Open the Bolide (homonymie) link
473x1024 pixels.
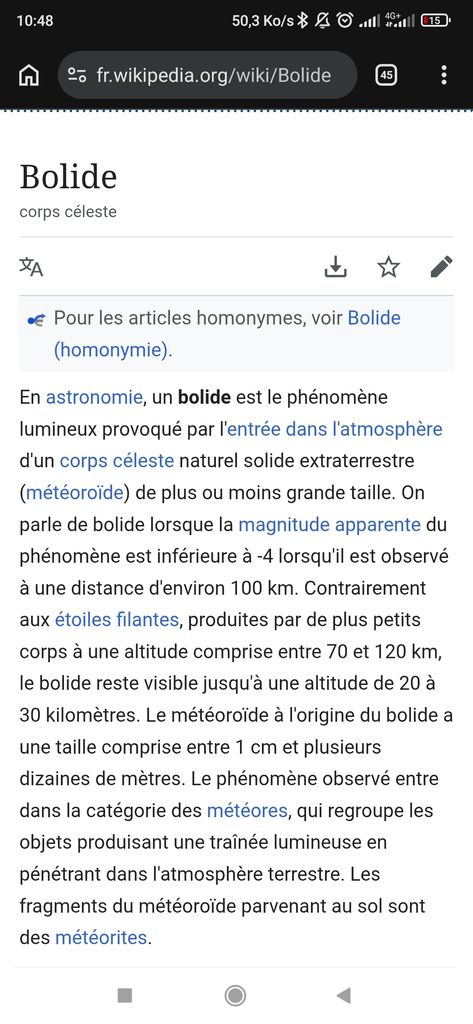(x=227, y=334)
